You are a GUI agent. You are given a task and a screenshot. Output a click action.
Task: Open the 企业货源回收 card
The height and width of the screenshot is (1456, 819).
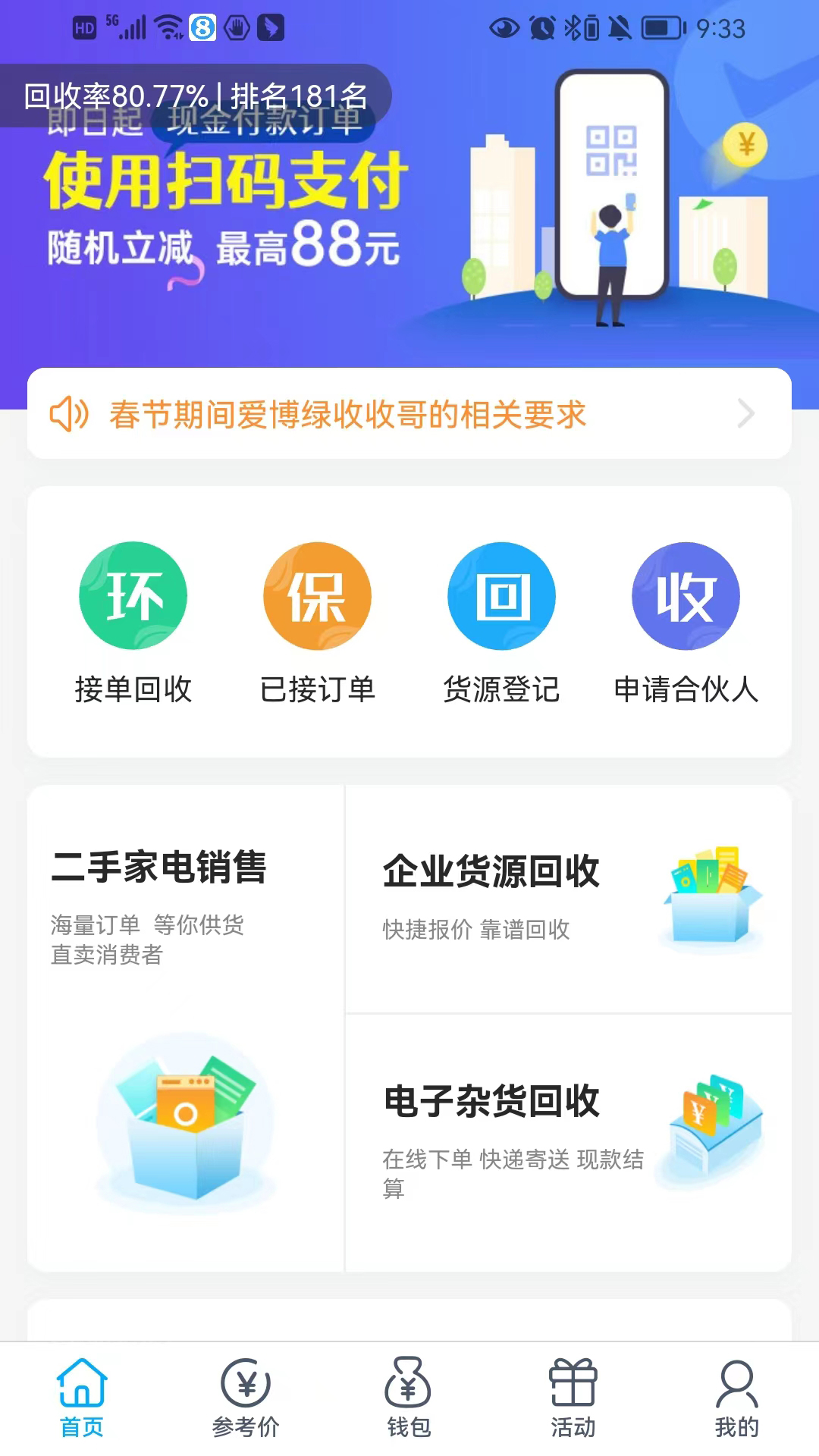point(569,899)
